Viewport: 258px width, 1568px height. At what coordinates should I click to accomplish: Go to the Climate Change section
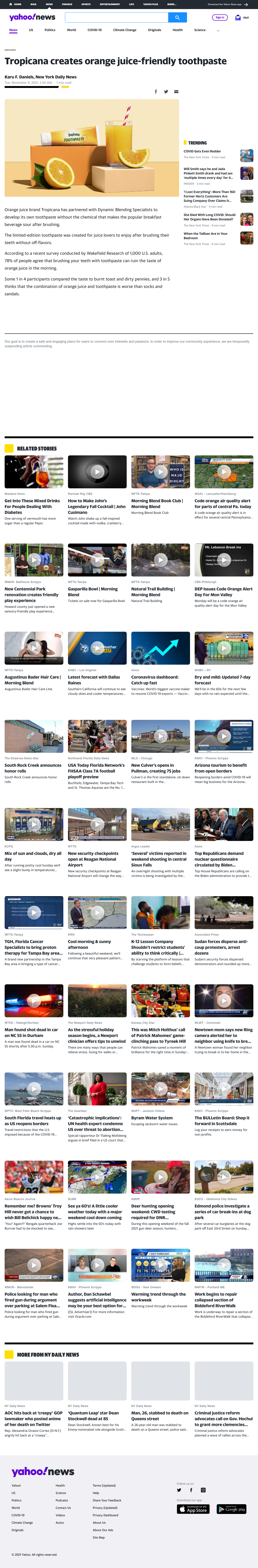[x=125, y=30]
